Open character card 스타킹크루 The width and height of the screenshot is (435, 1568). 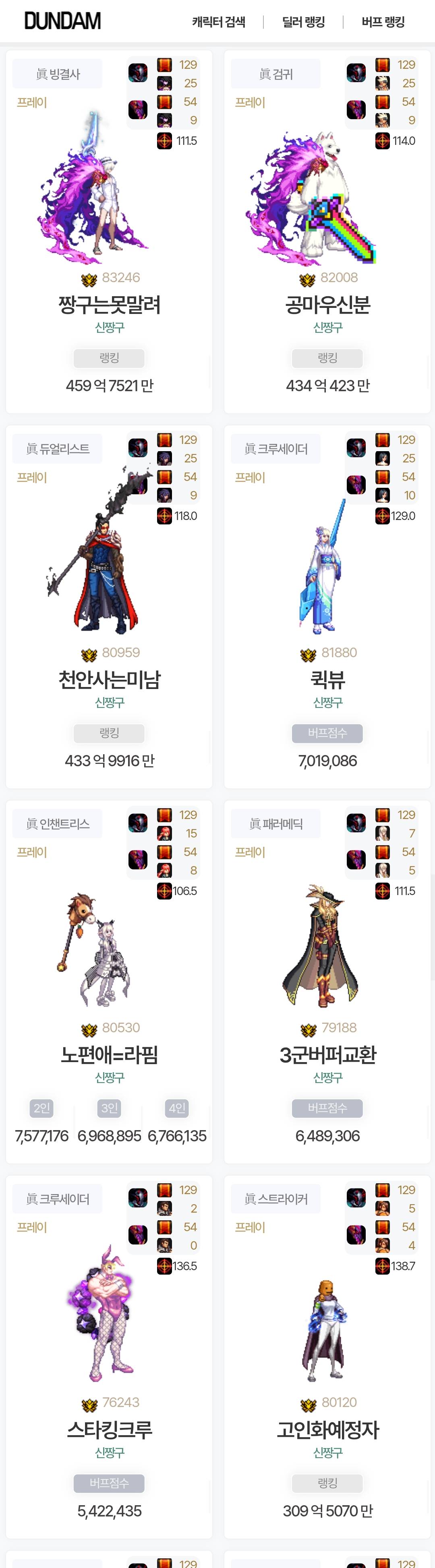109,1429
